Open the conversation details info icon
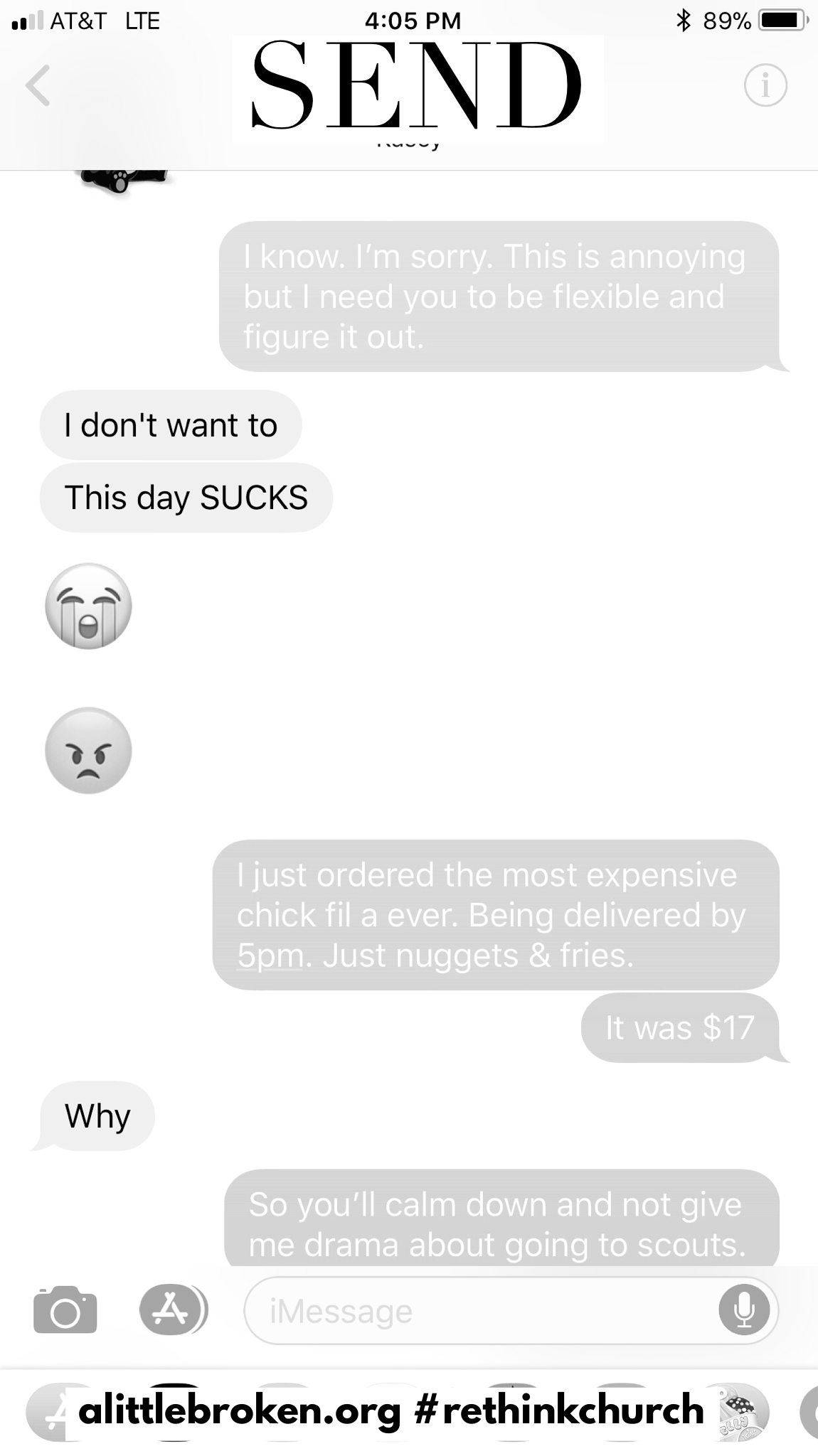Viewport: 818px width, 1456px height. point(765,86)
